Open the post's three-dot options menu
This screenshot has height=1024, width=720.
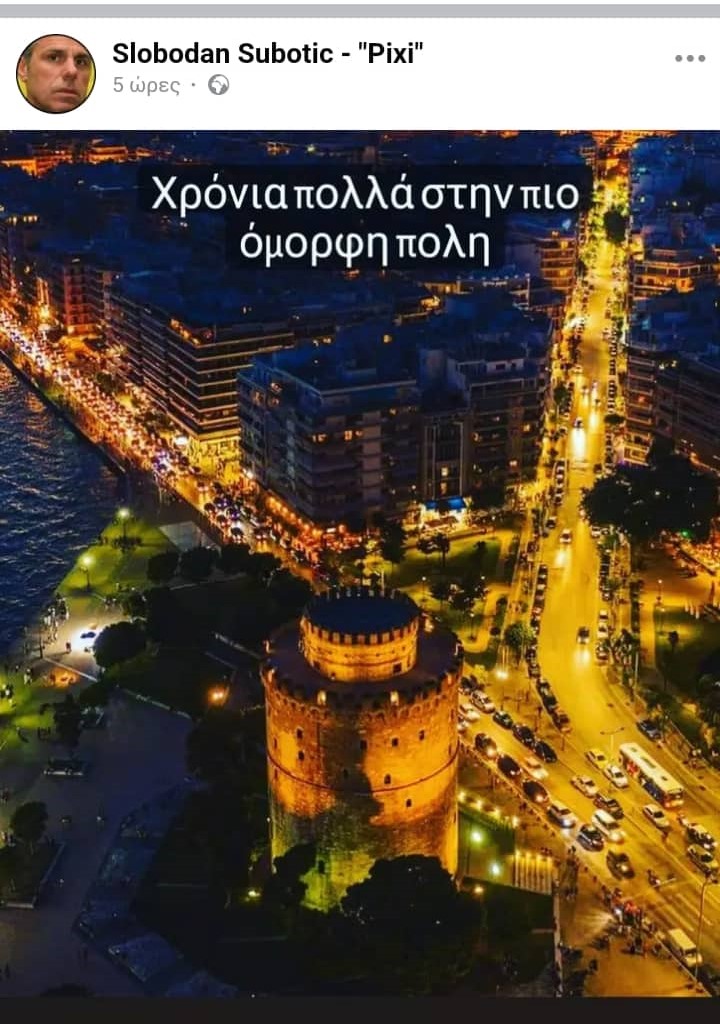pyautogui.click(x=689, y=58)
